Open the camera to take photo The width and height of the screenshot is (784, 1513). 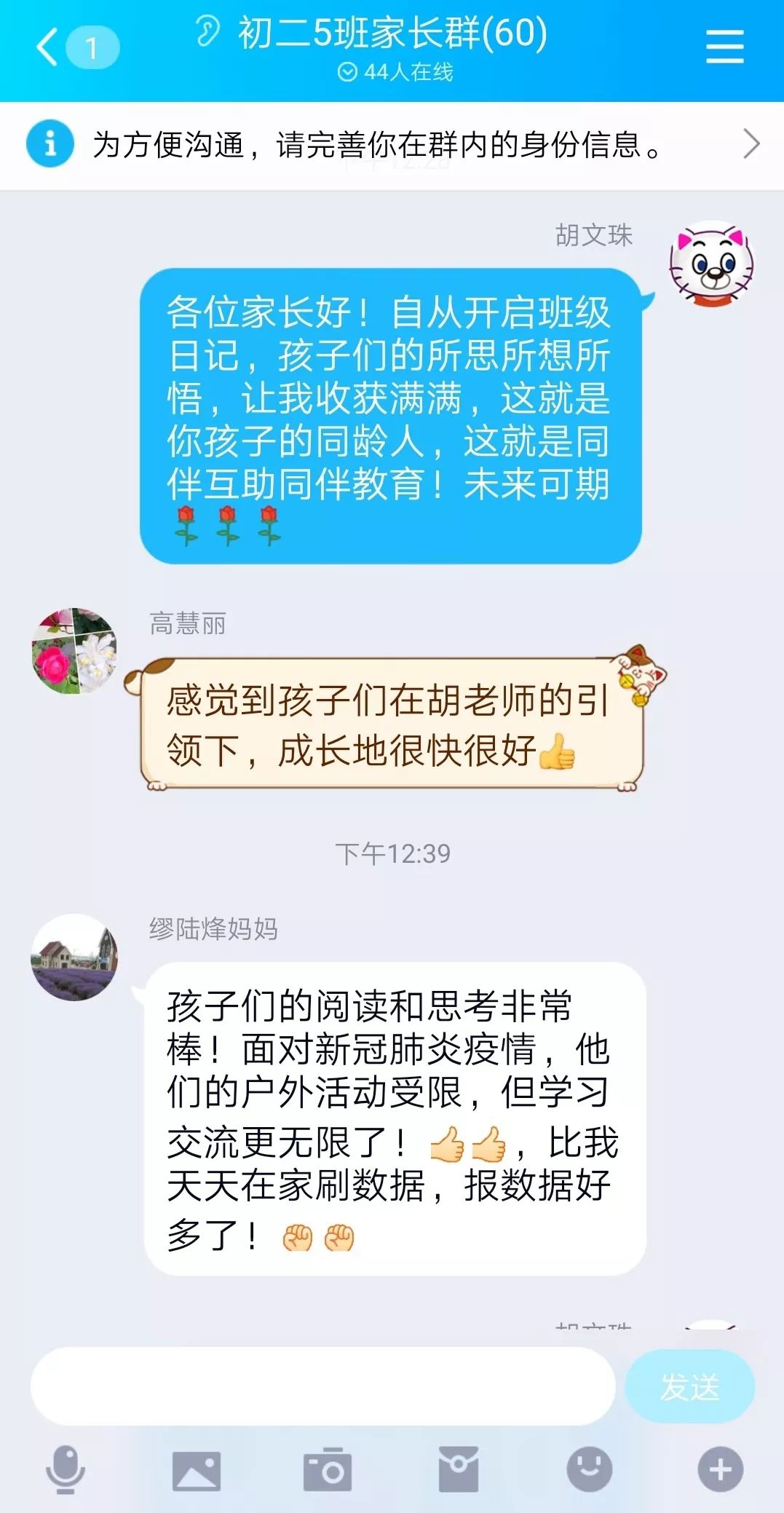pos(328,1469)
